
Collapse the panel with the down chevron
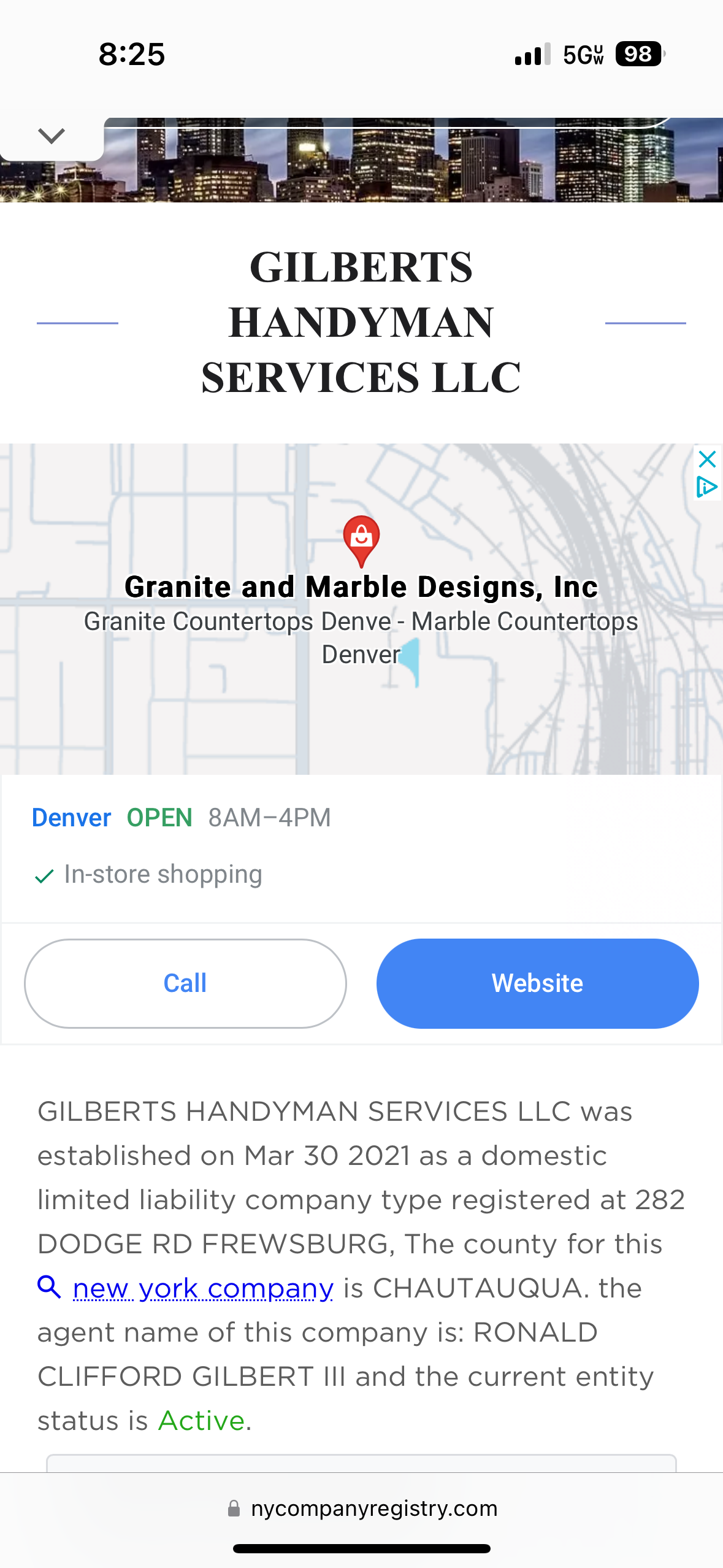click(52, 136)
